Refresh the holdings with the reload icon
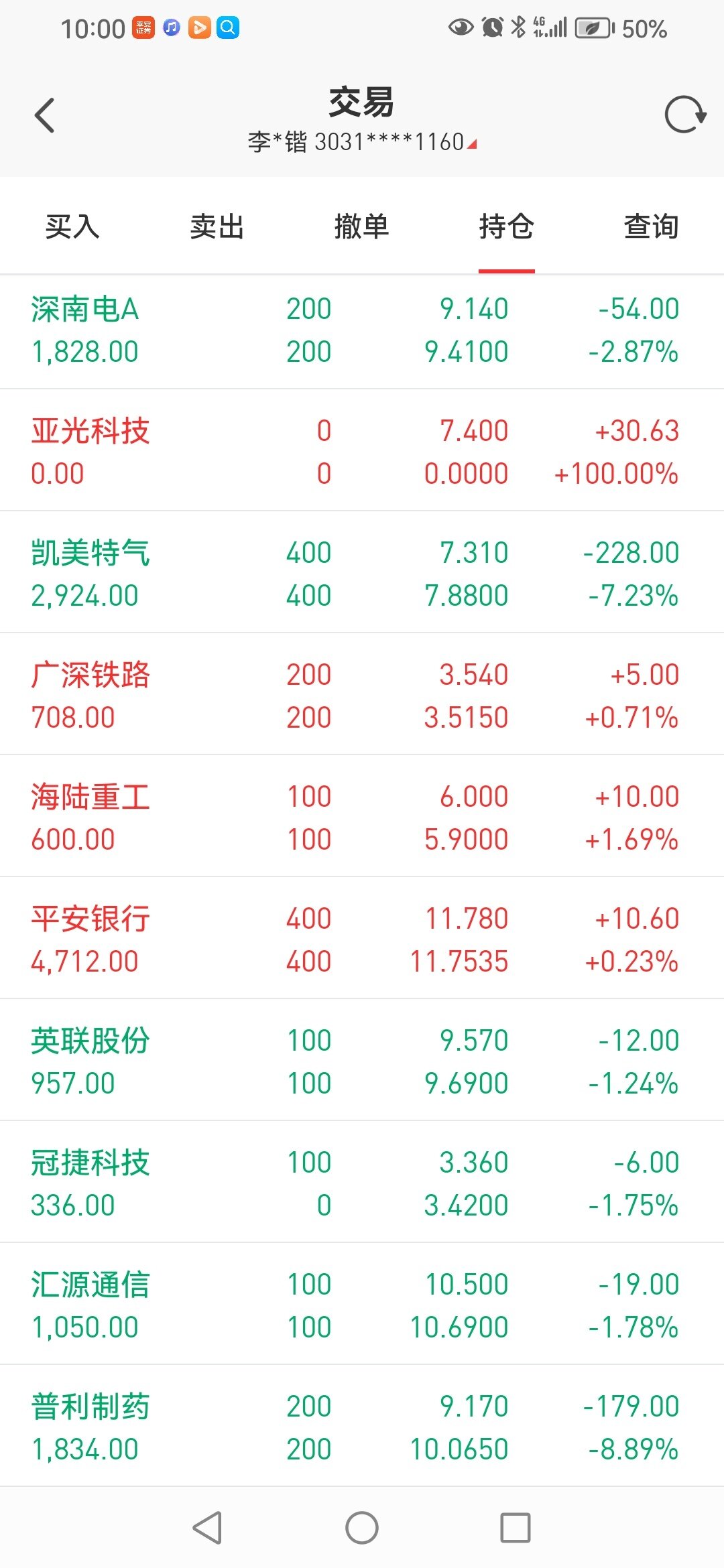 [685, 115]
